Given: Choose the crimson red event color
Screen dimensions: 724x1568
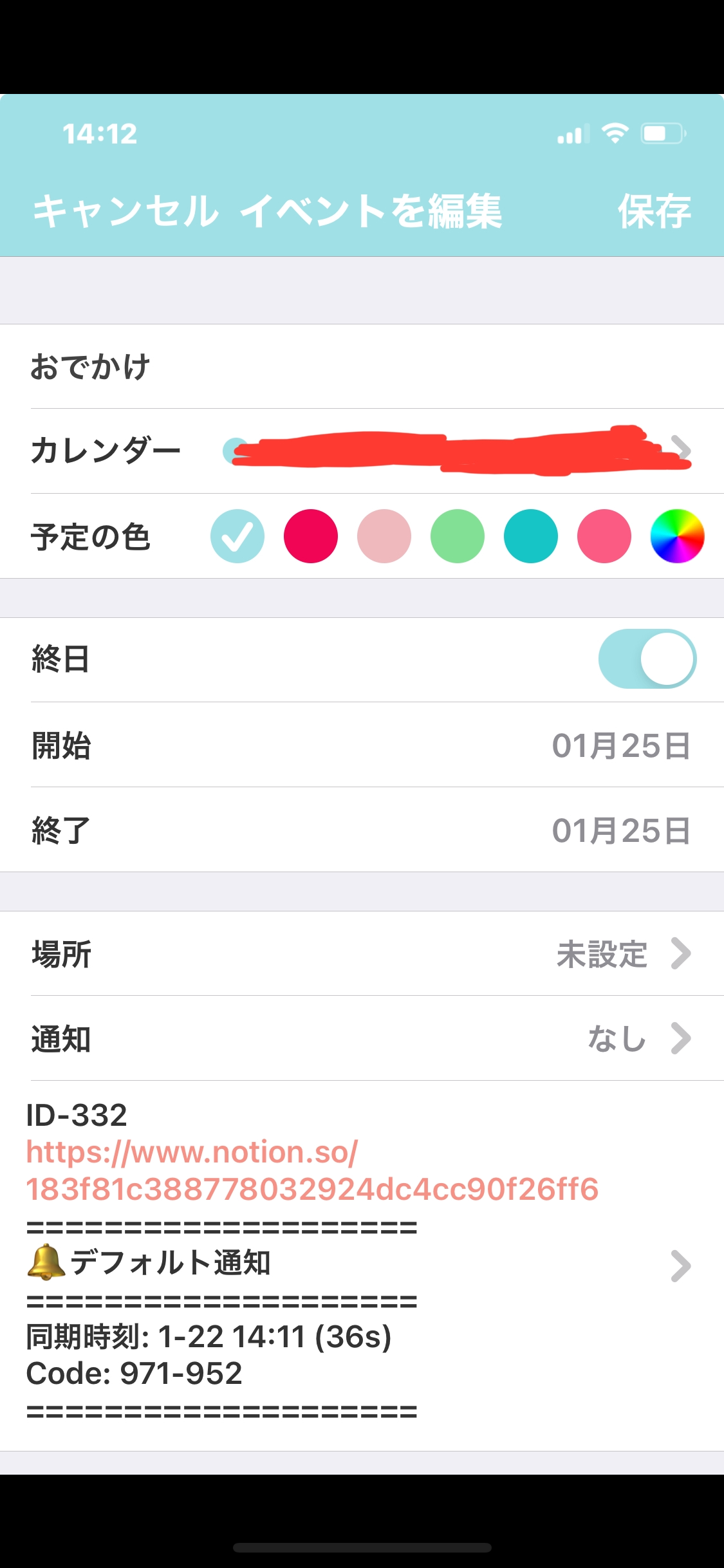Looking at the screenshot, I should (311, 536).
